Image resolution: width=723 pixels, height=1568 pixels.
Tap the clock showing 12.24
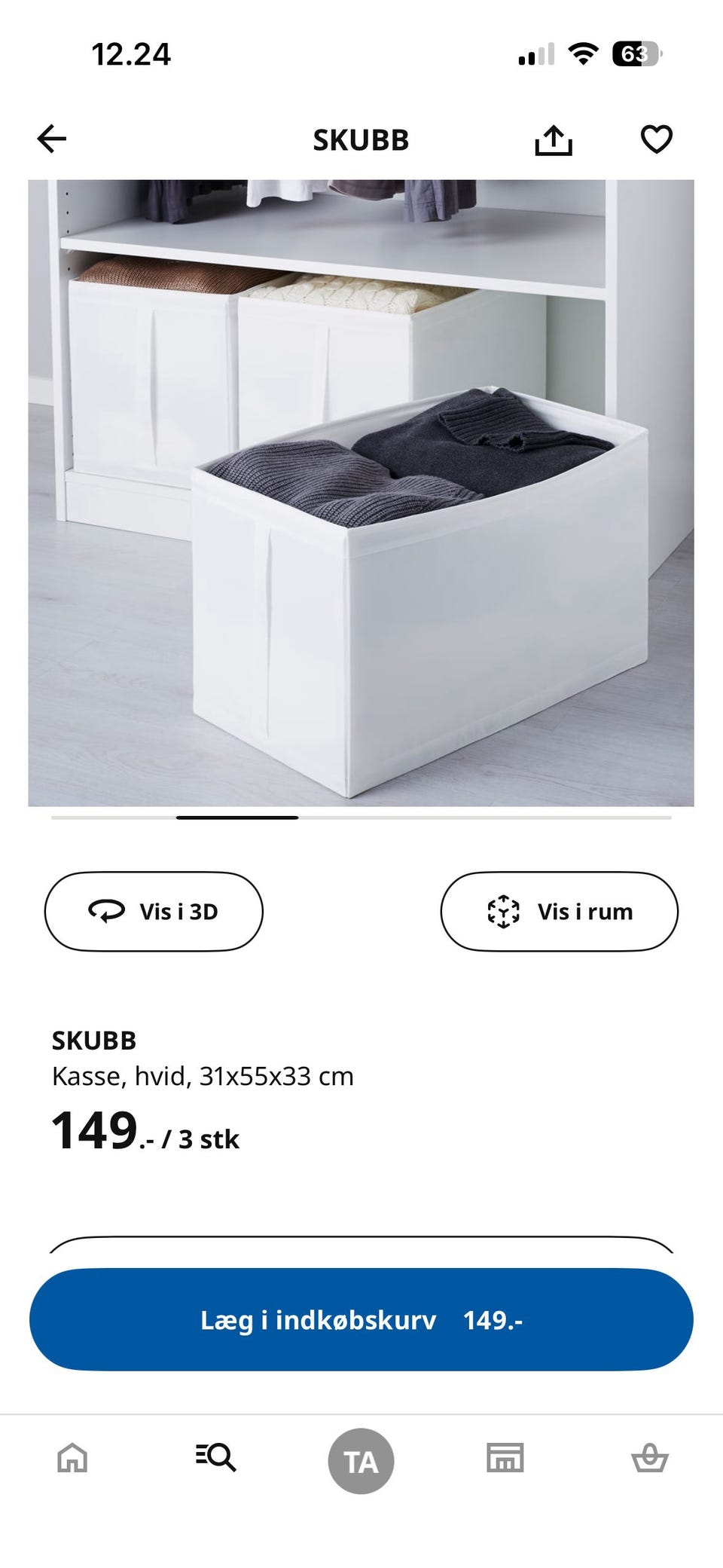tap(133, 54)
